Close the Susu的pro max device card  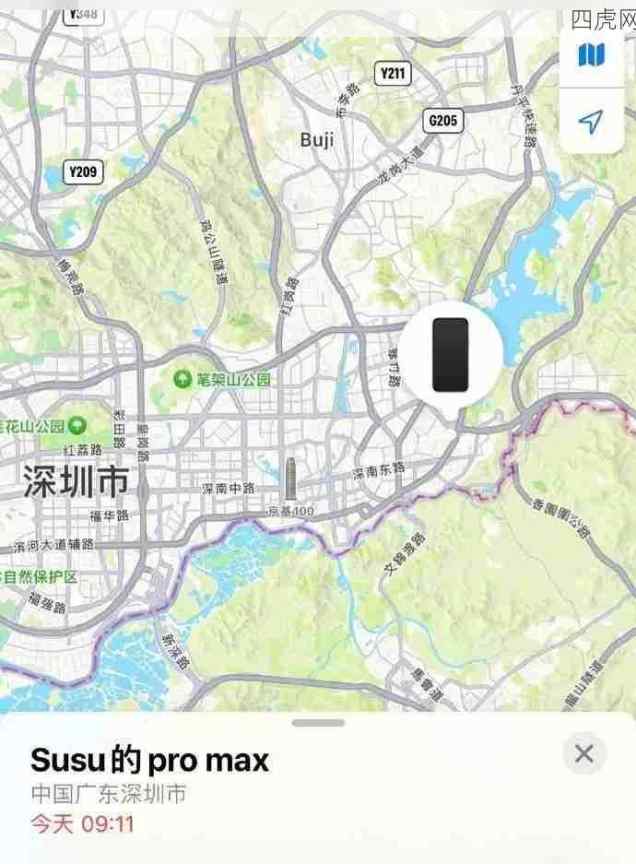click(584, 753)
